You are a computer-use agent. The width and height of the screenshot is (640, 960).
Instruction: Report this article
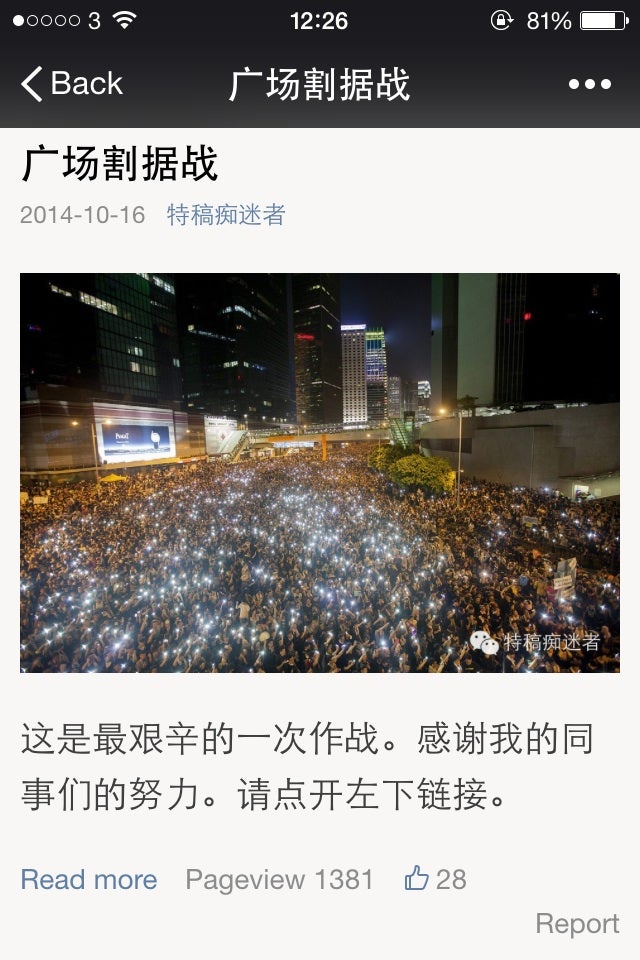coord(577,924)
